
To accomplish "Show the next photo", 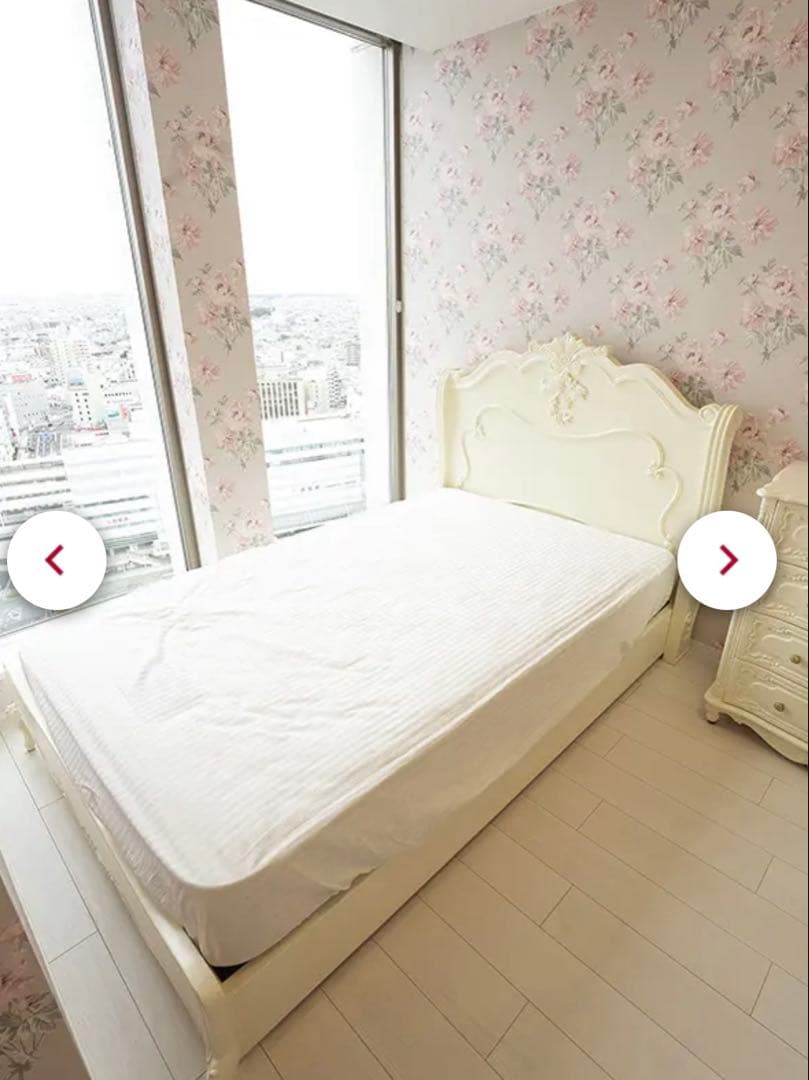I will pos(727,560).
